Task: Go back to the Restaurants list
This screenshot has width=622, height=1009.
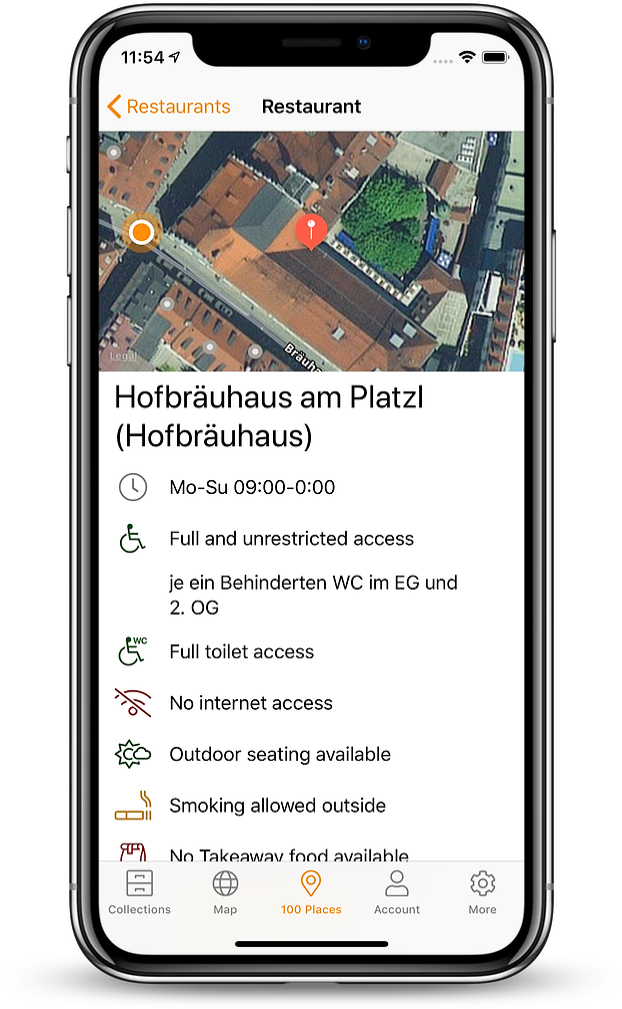Action: coord(169,106)
